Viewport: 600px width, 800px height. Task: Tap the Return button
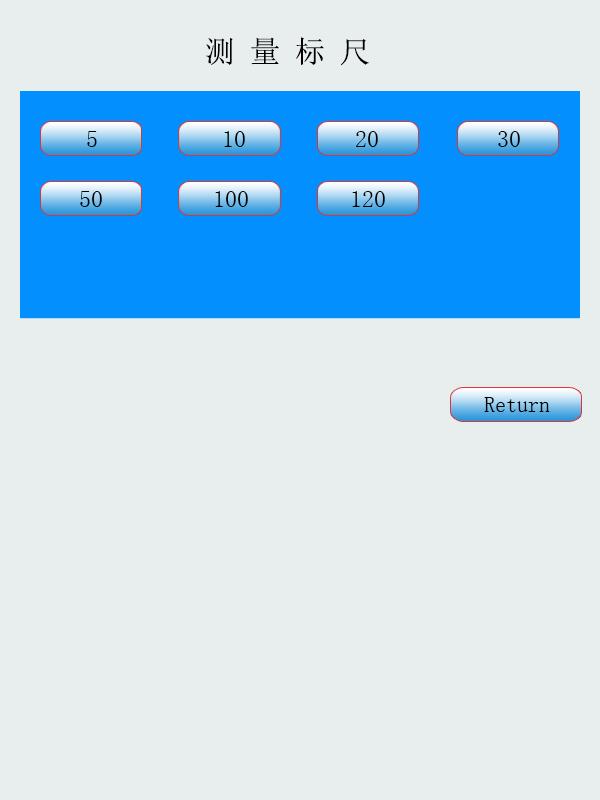pyautogui.click(x=515, y=405)
